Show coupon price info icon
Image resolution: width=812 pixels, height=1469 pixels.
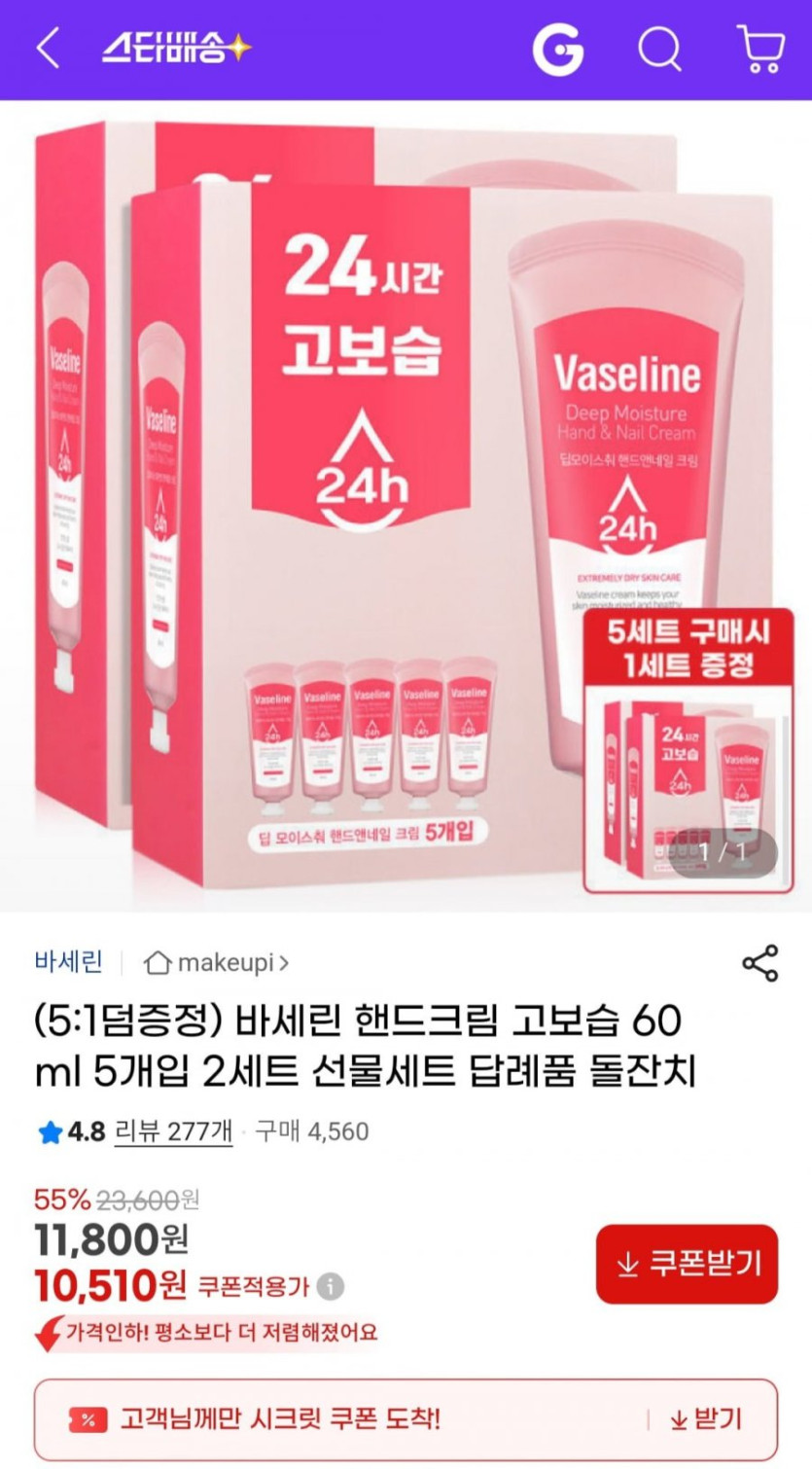pyautogui.click(x=331, y=1287)
